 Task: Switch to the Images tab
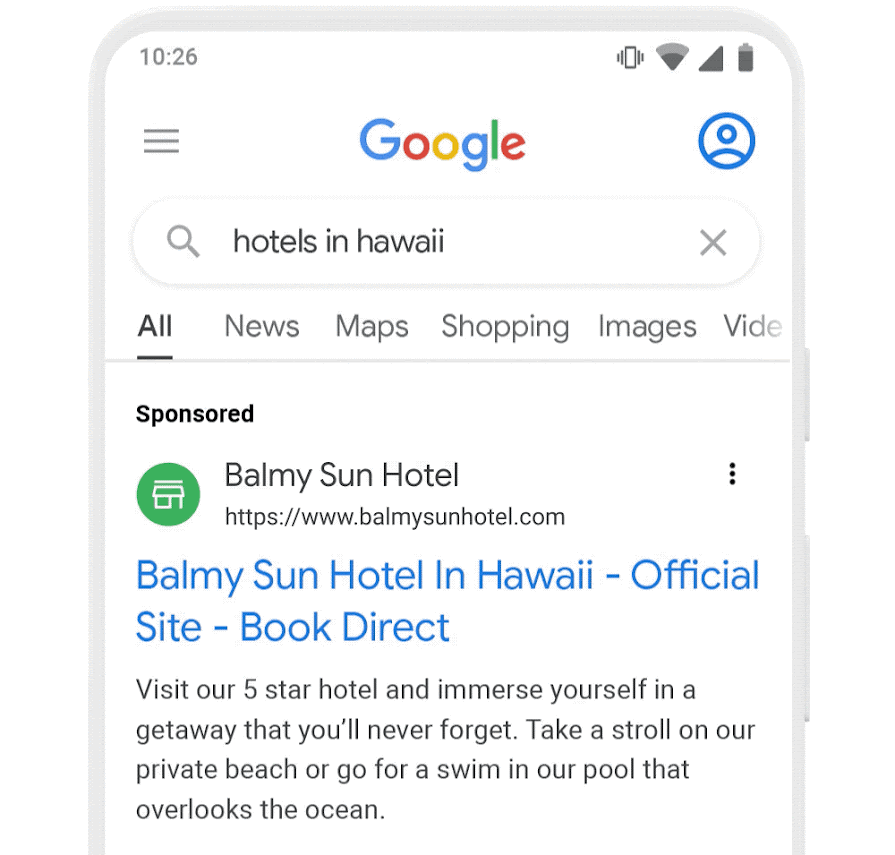tap(647, 326)
